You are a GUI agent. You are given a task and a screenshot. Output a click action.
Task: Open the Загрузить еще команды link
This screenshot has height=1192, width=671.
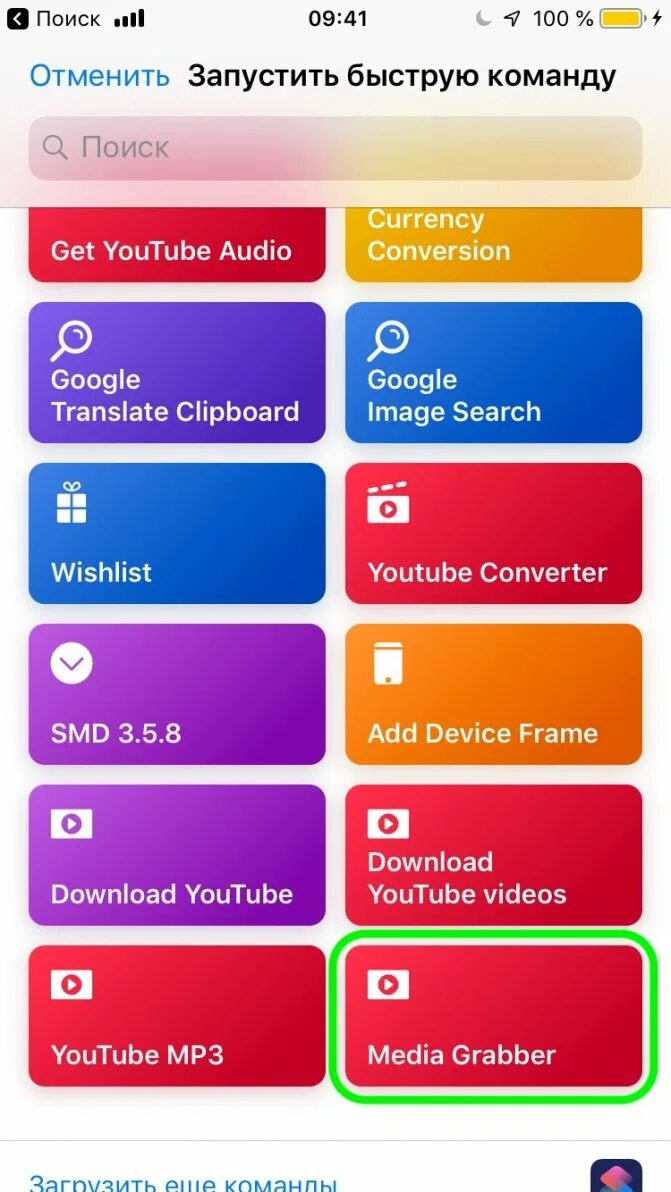183,1182
